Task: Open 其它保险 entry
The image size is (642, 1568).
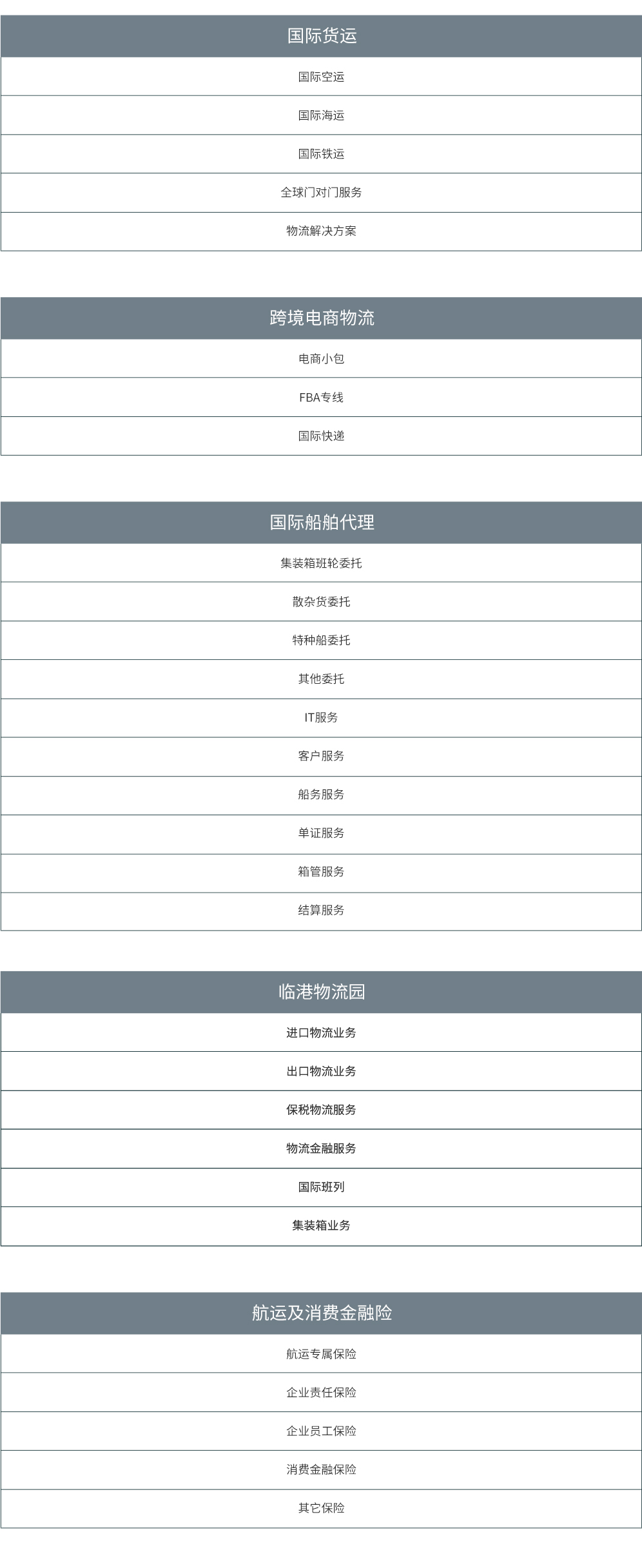Action: pos(321,1507)
